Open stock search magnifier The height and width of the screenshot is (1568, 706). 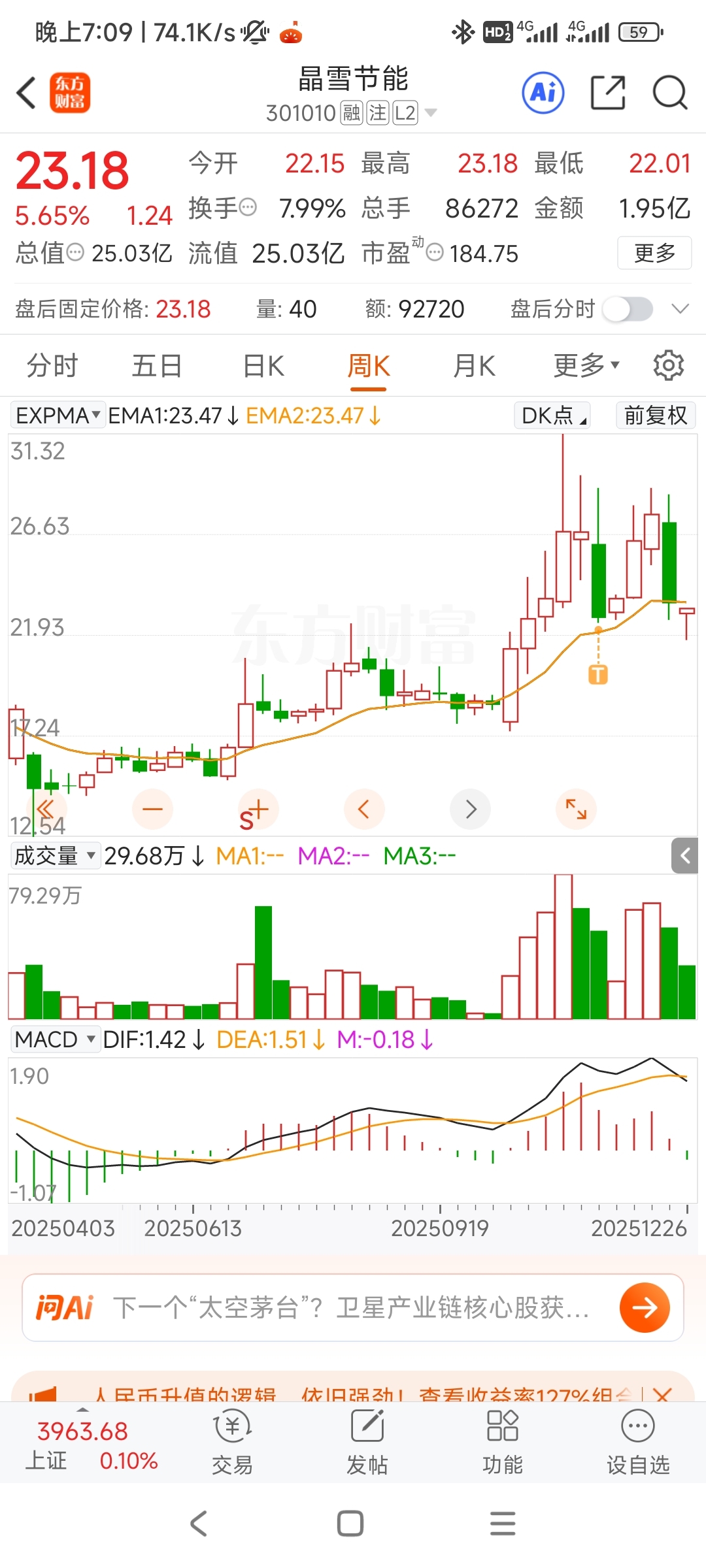pyautogui.click(x=669, y=93)
